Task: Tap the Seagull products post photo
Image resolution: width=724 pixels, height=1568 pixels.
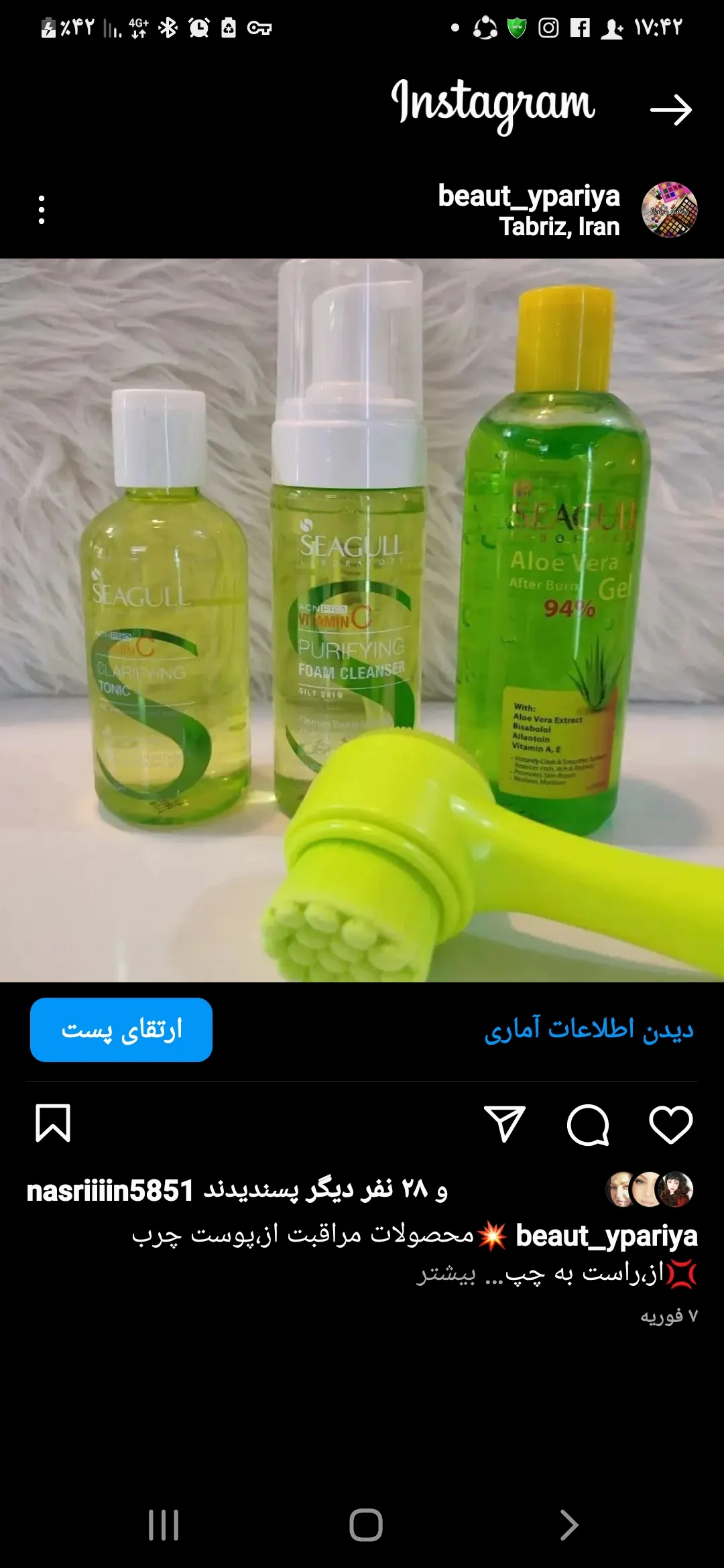Action: point(362,620)
